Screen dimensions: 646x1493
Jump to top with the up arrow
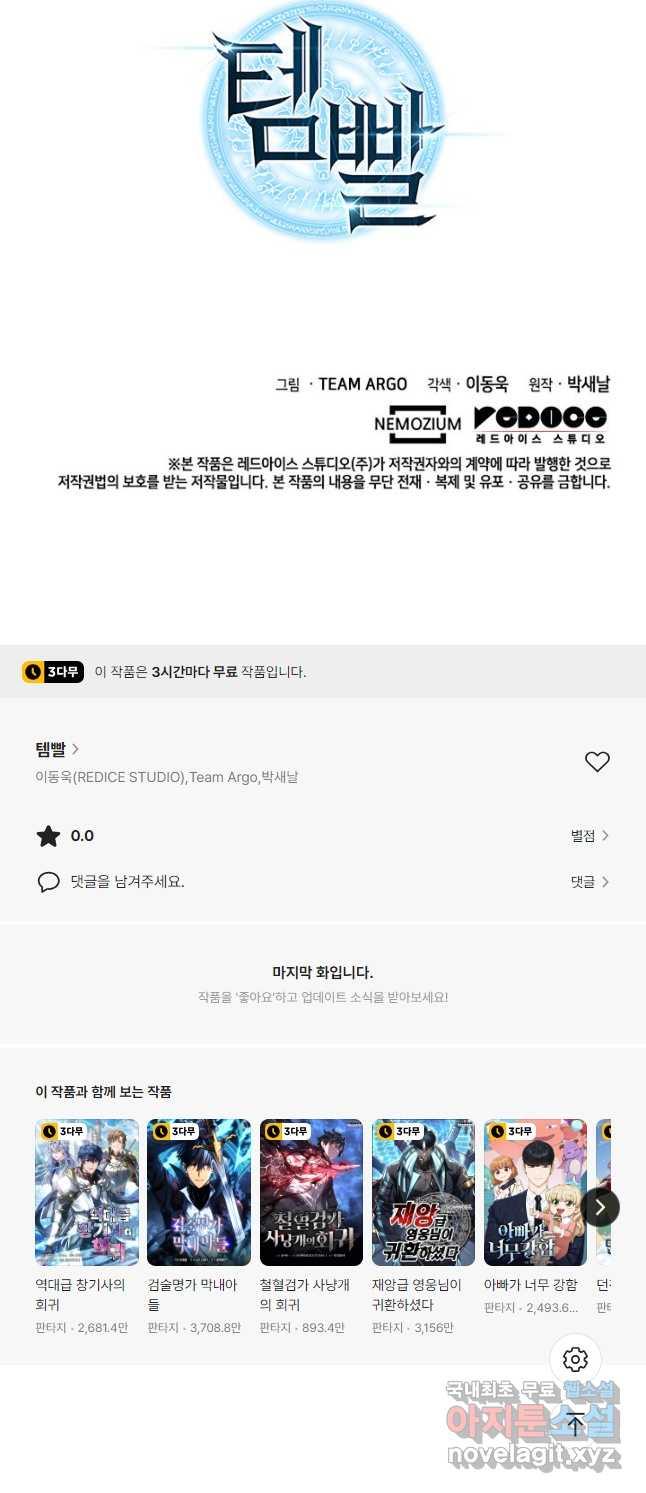tap(575, 1424)
